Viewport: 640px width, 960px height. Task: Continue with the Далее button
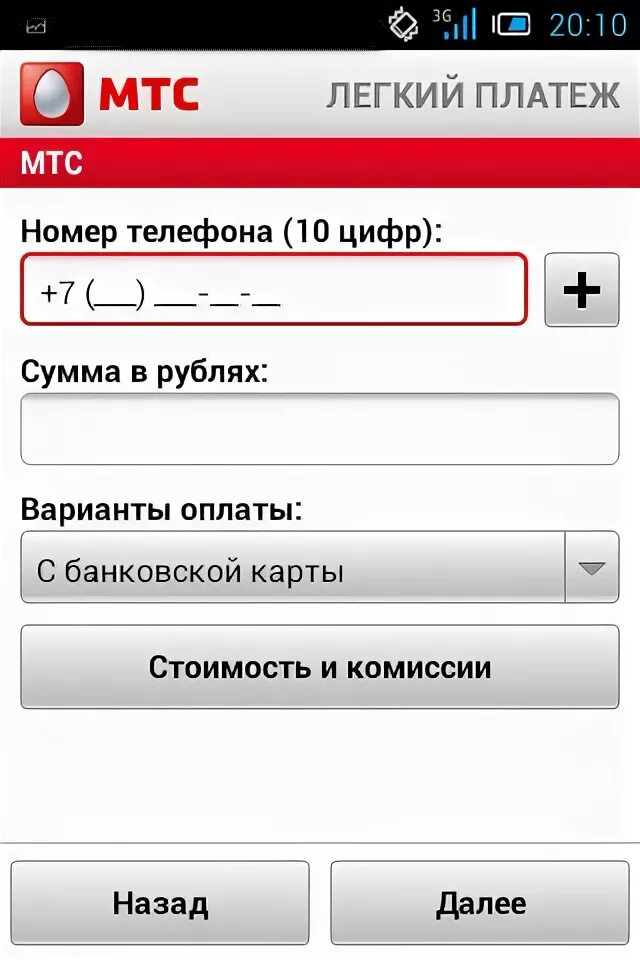pyautogui.click(x=480, y=903)
